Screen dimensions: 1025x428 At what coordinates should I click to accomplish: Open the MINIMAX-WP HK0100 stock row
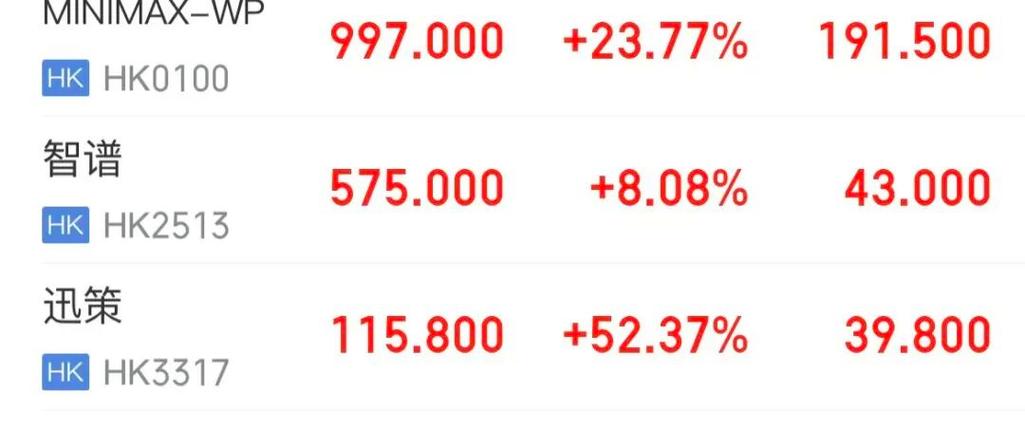tap(150, 45)
